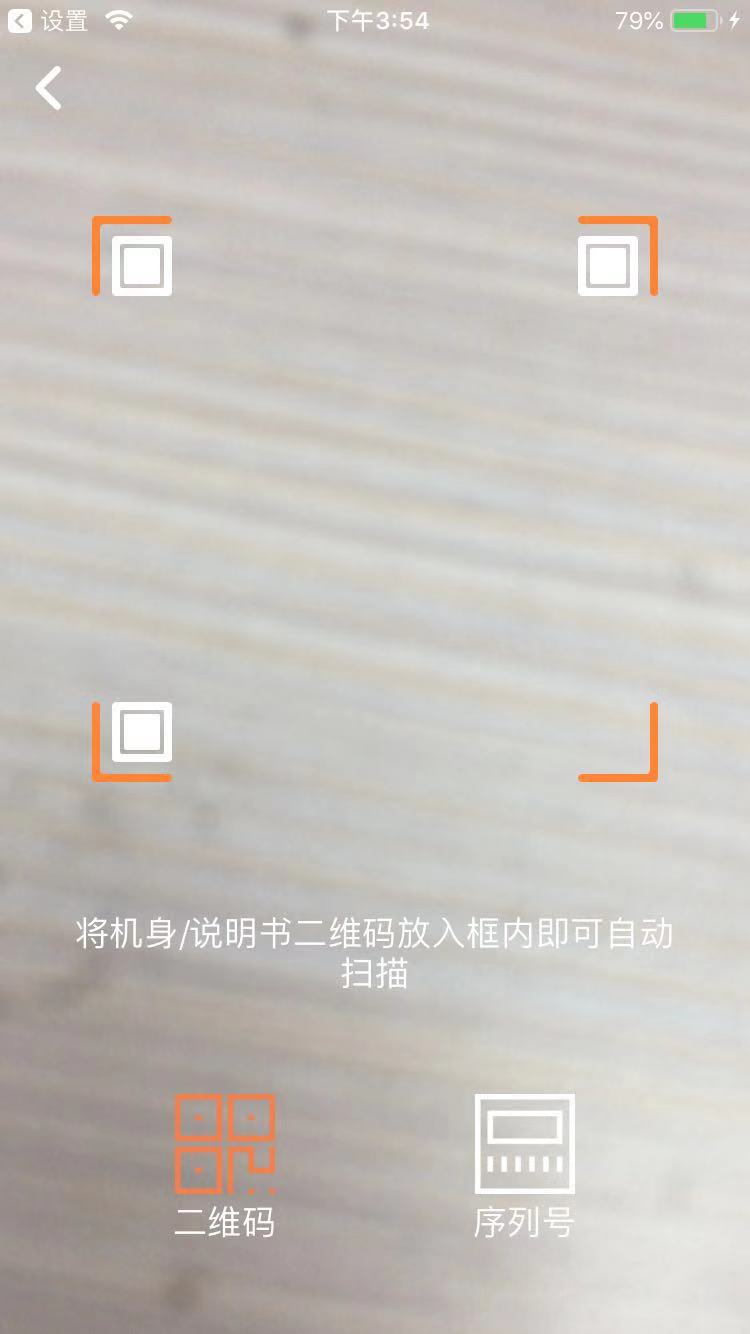Switch to 序列号 input mode
The image size is (750, 1334).
[524, 1165]
